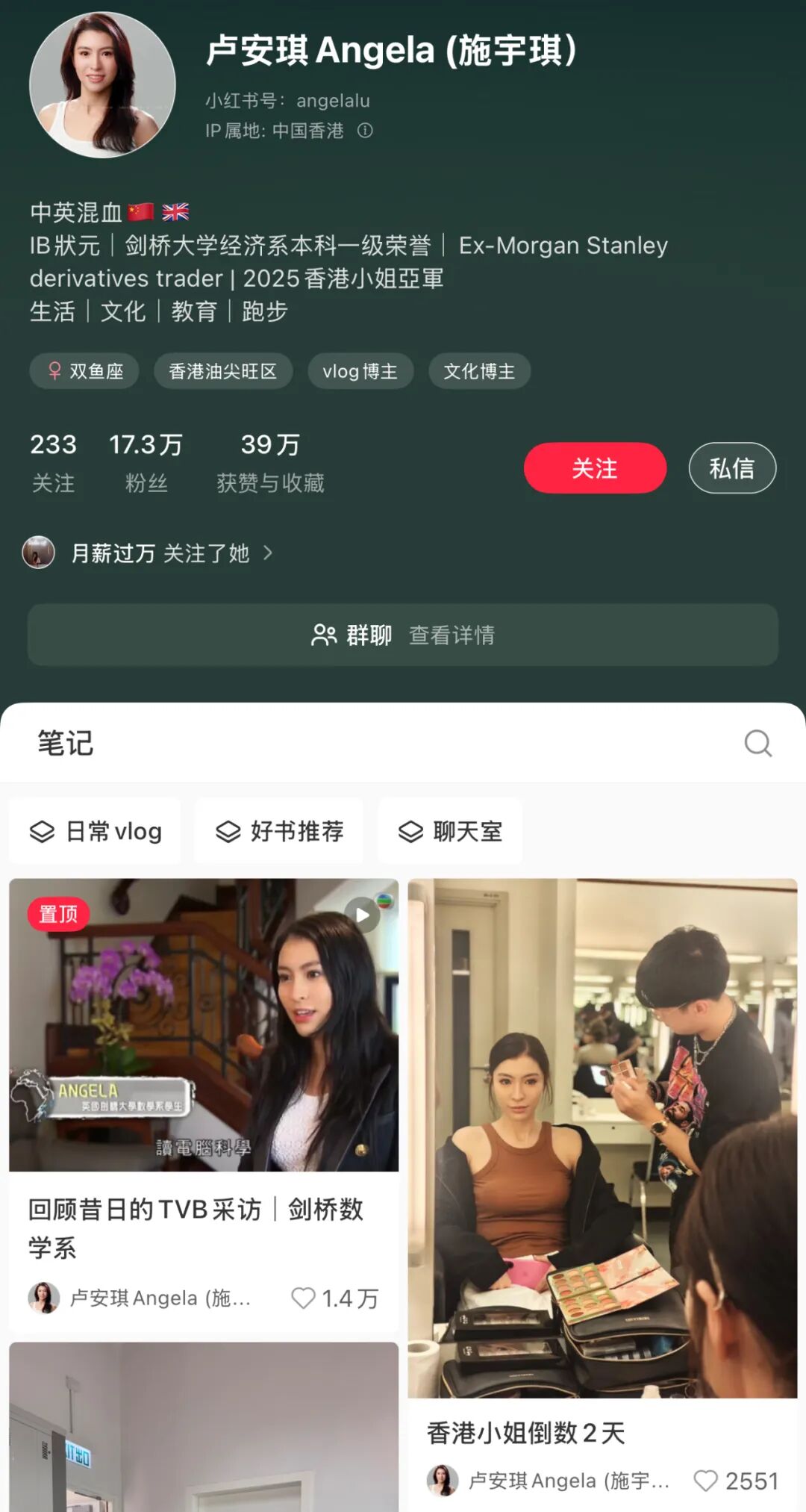Tap the 文化博主 tag chip
This screenshot has width=806, height=1512.
pyautogui.click(x=479, y=371)
